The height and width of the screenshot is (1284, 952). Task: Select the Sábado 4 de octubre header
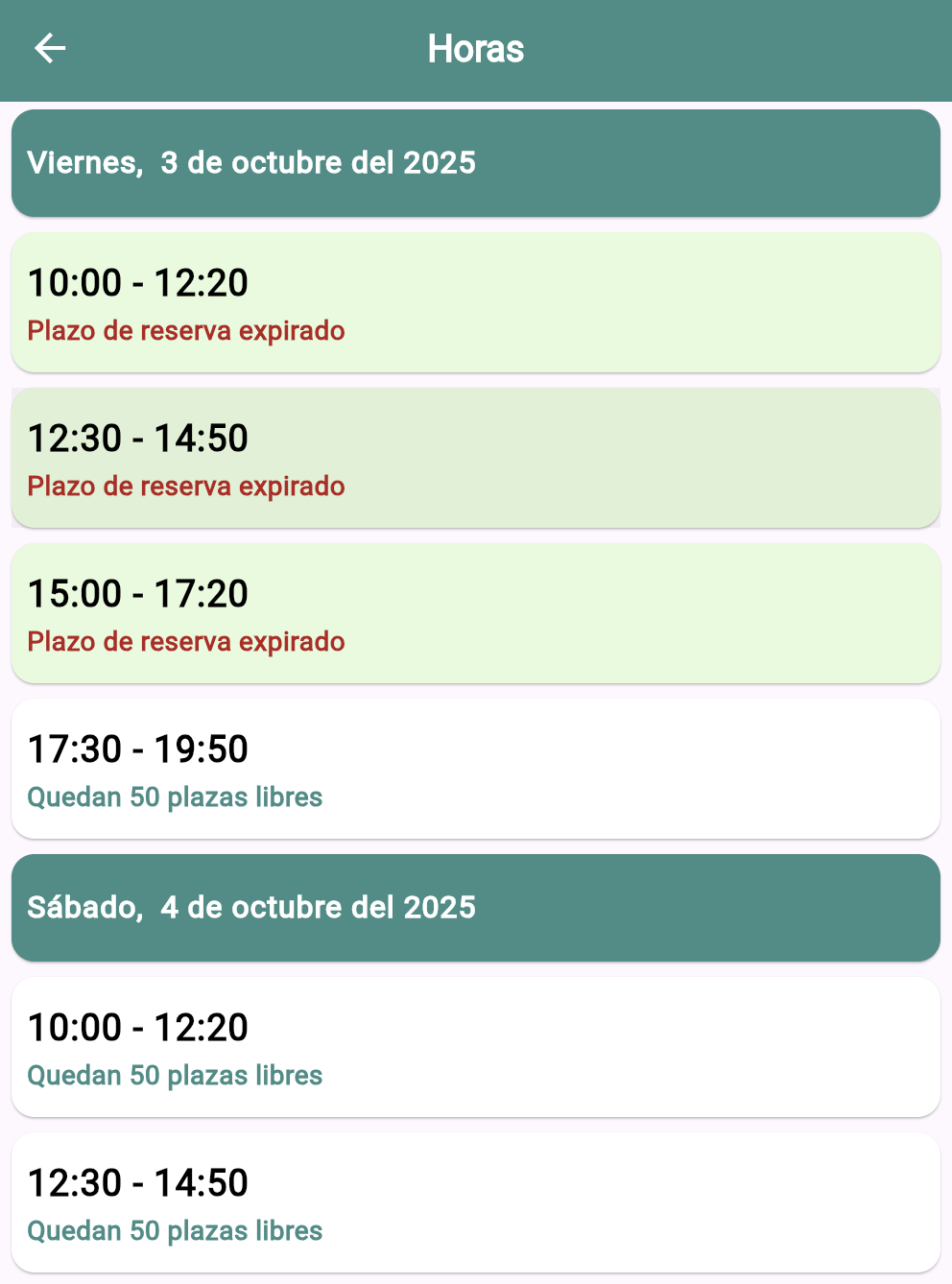pos(475,907)
